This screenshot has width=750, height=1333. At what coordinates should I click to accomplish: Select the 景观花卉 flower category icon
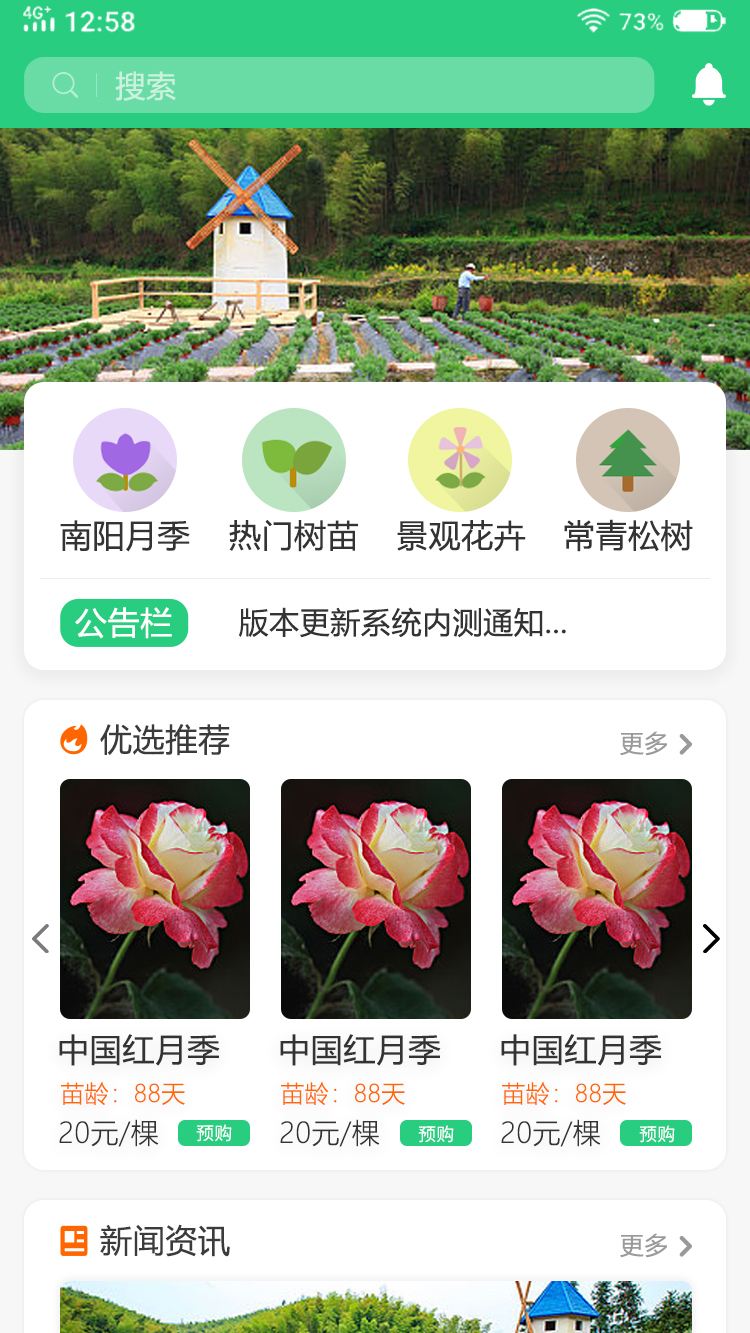click(x=459, y=459)
